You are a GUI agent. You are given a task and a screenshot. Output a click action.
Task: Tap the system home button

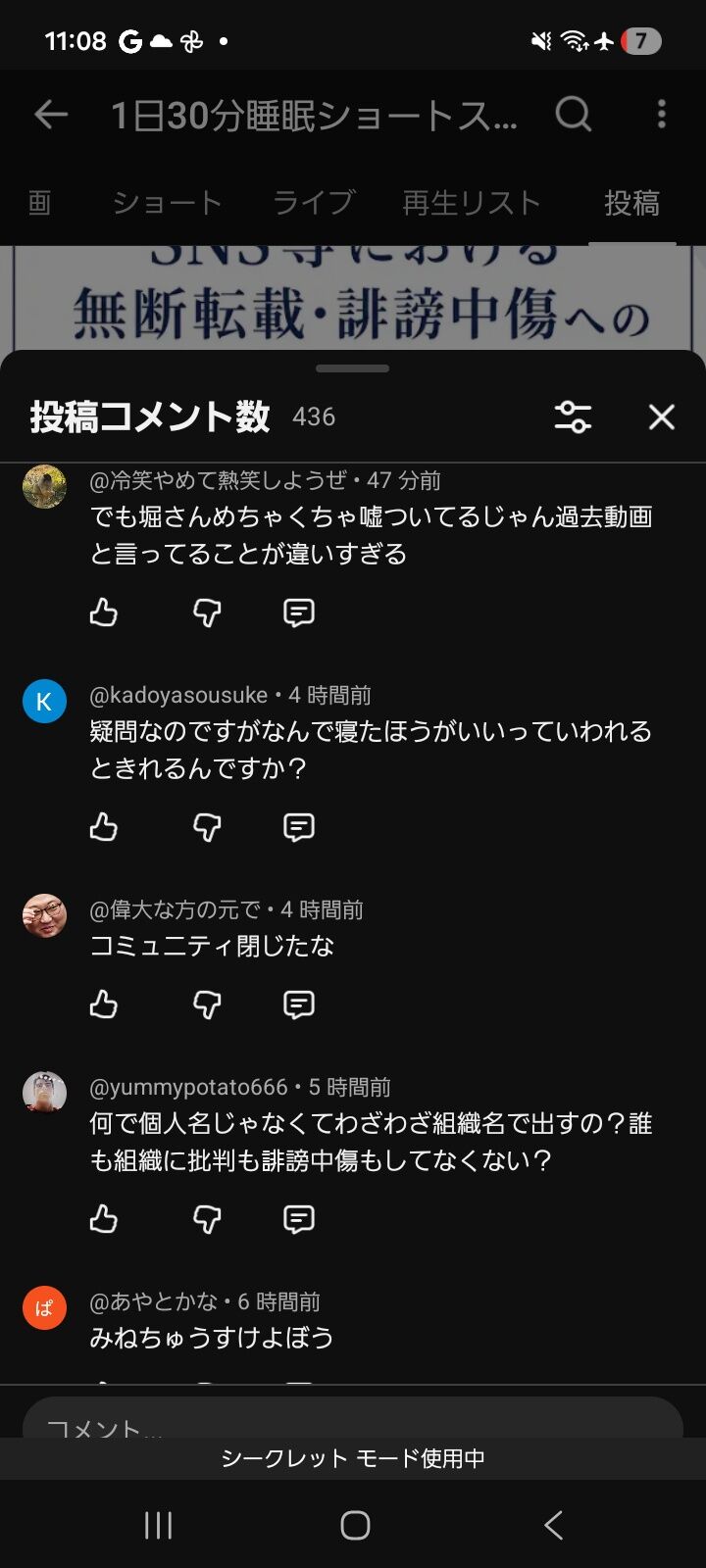pos(355,1525)
